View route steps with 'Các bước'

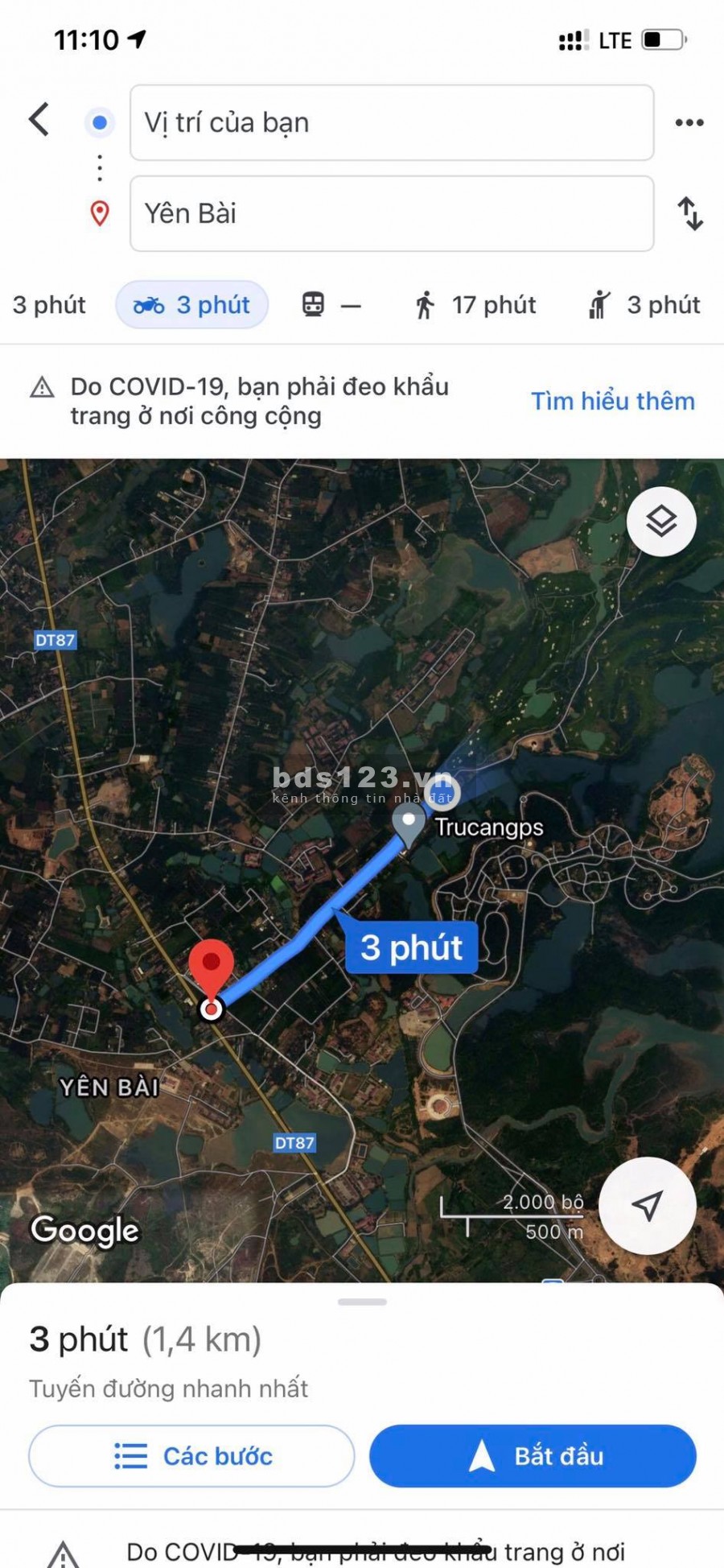191,1456
